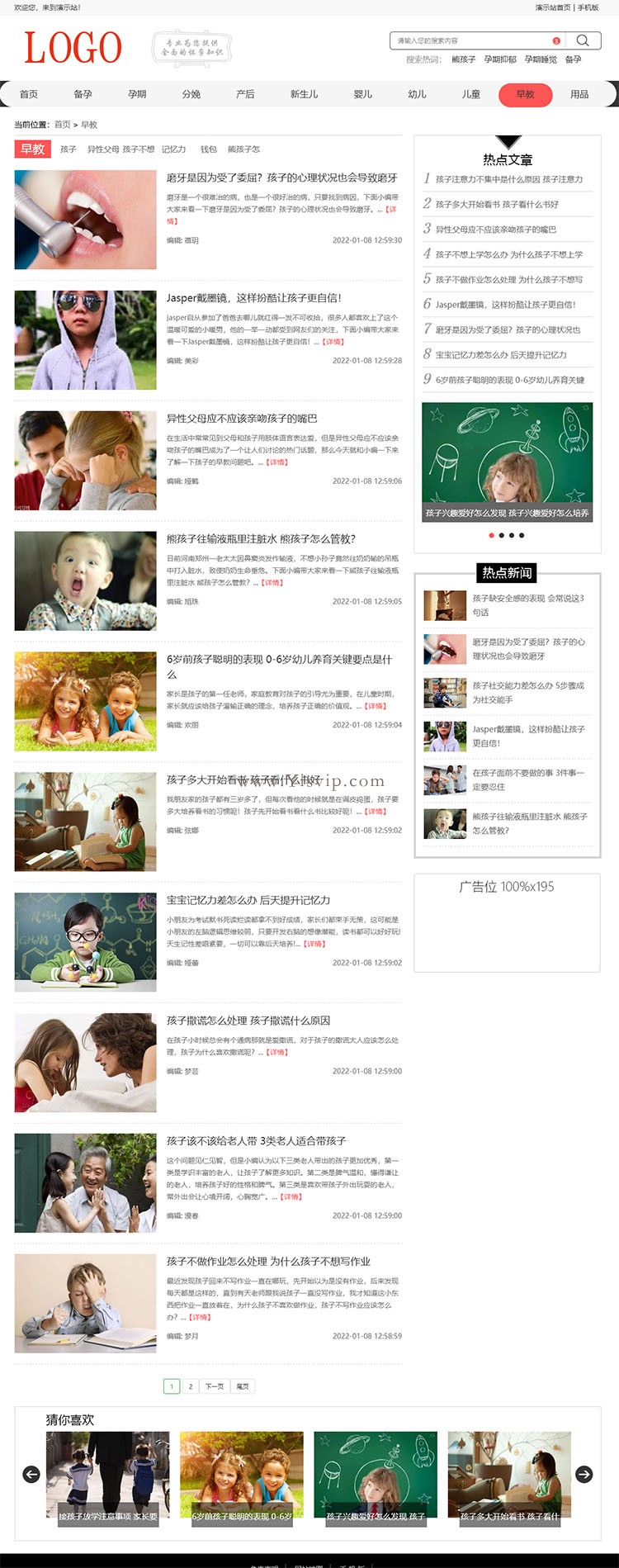The image size is (619, 1568).
Task: Read details of 异性父母应不应该亲吻孩子的嘴巴
Action: click(x=276, y=462)
